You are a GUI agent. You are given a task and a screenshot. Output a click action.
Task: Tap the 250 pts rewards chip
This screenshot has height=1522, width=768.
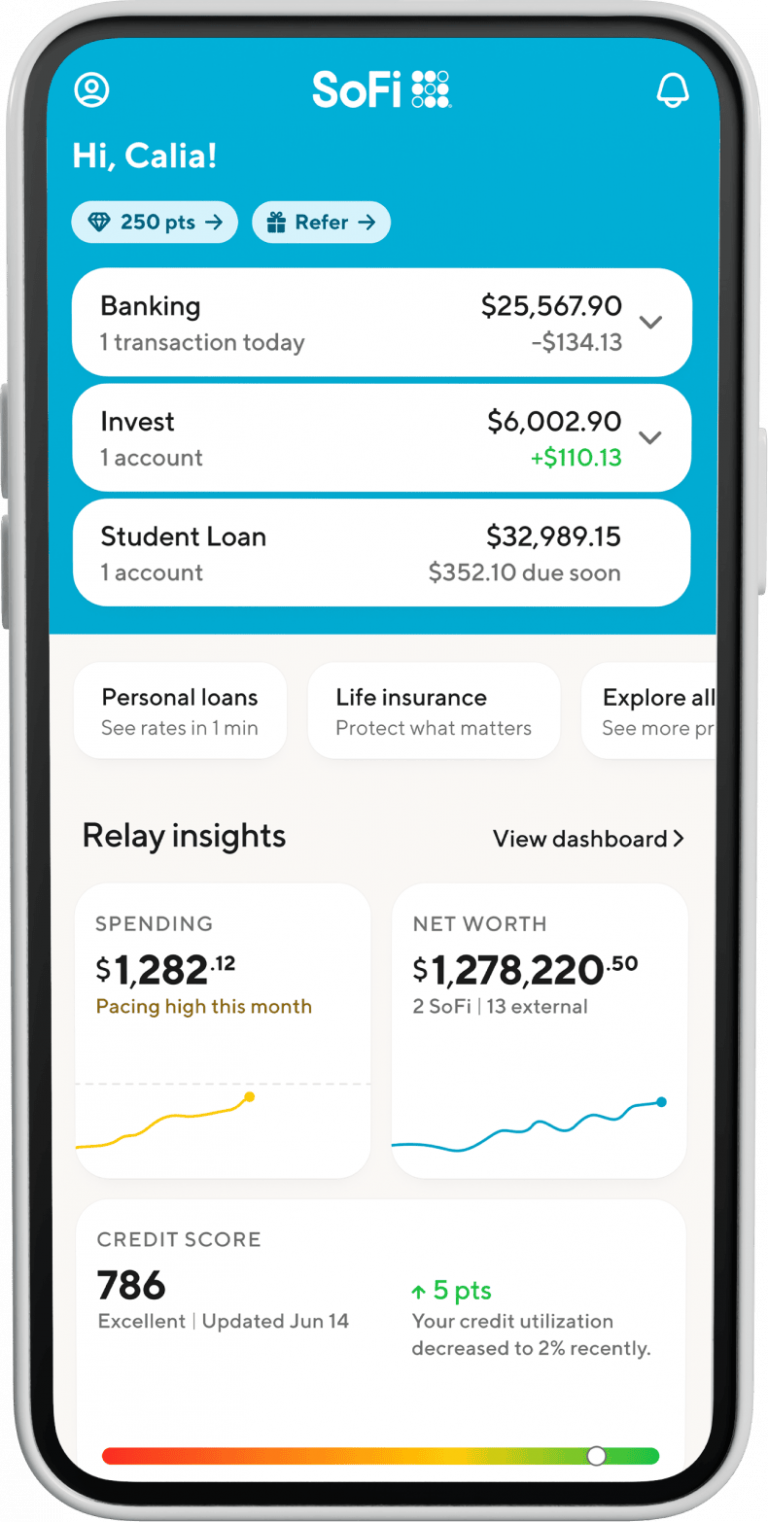coord(154,222)
